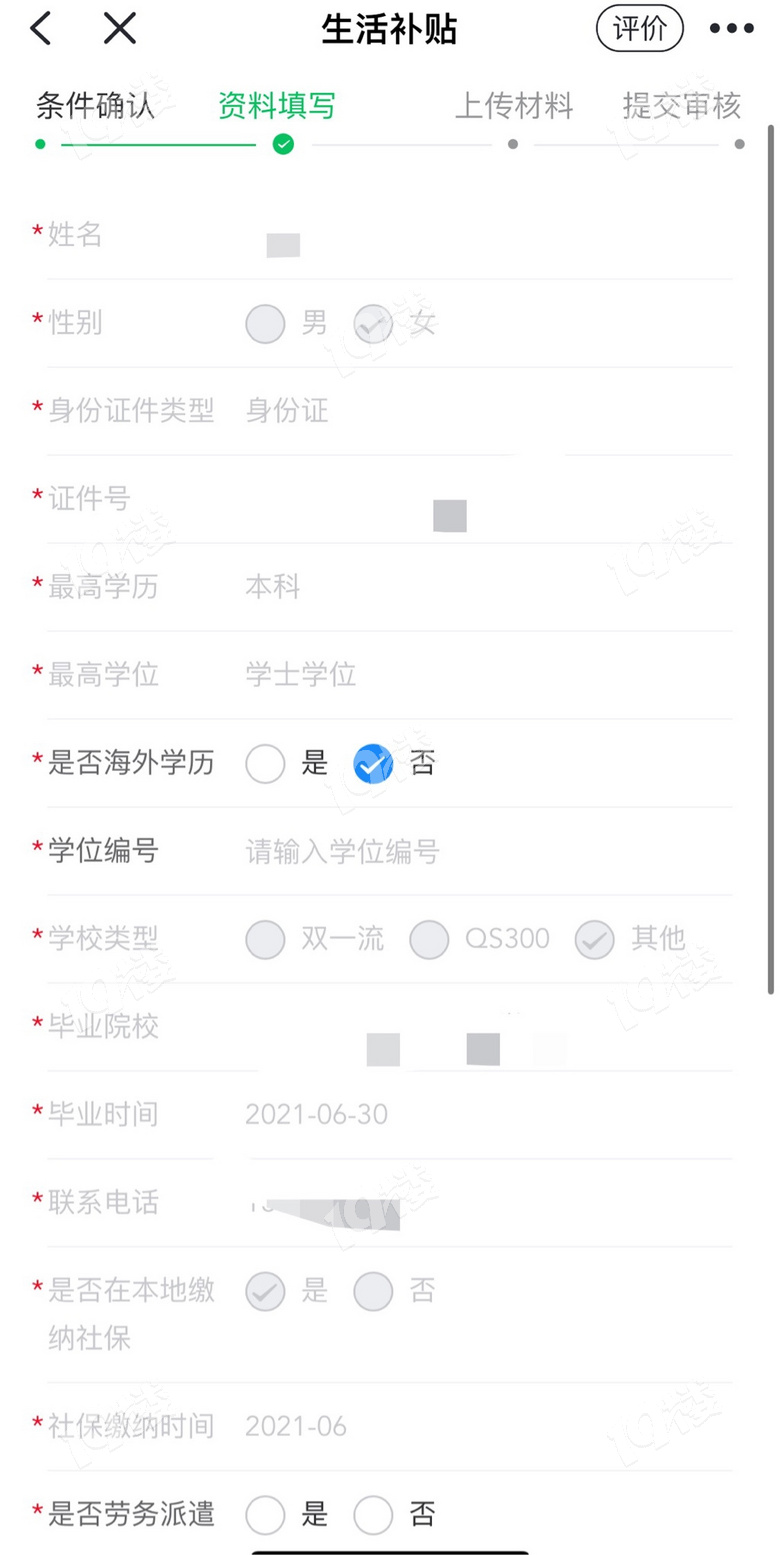Open the three-dot overflow menu
The image size is (780, 1555).
[731, 29]
